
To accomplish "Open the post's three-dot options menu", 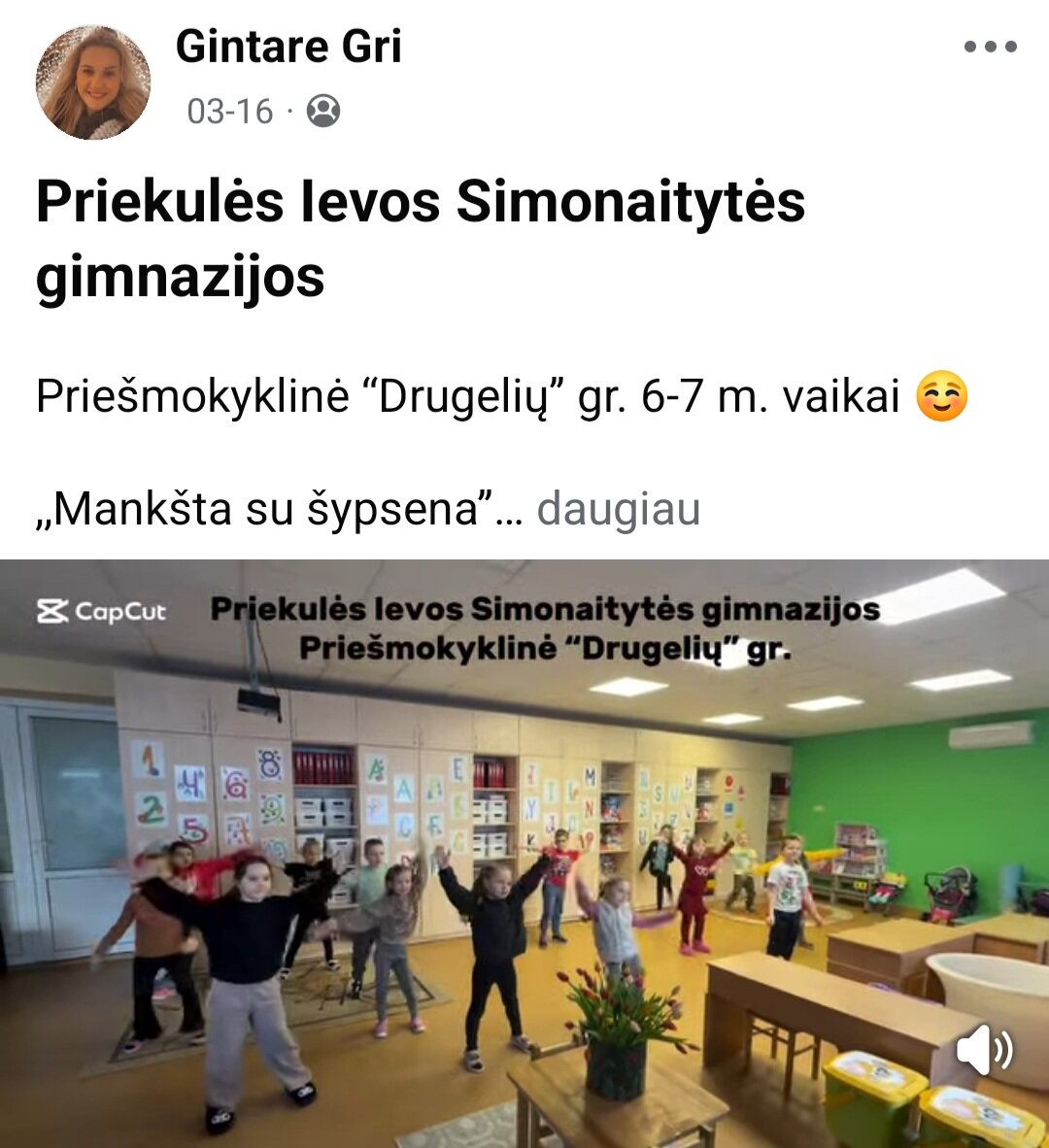I will pyautogui.click(x=990, y=47).
